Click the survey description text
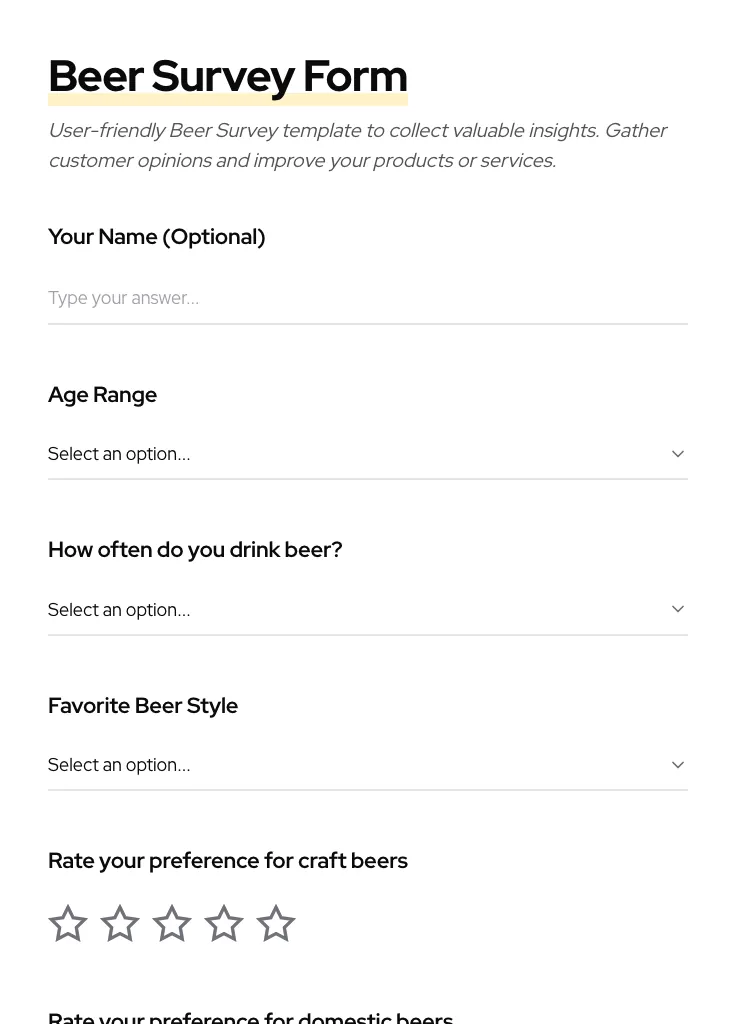This screenshot has height=1024, width=736. pyautogui.click(x=358, y=145)
